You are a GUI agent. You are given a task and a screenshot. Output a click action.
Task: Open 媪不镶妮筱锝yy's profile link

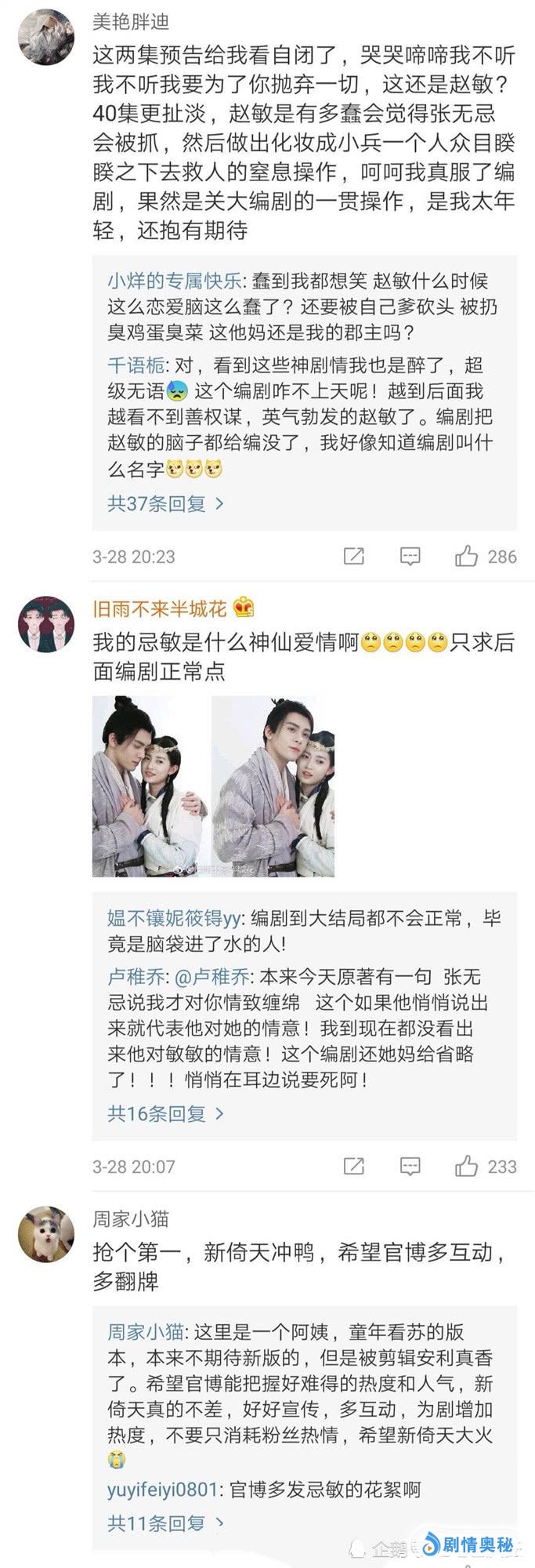click(x=173, y=918)
